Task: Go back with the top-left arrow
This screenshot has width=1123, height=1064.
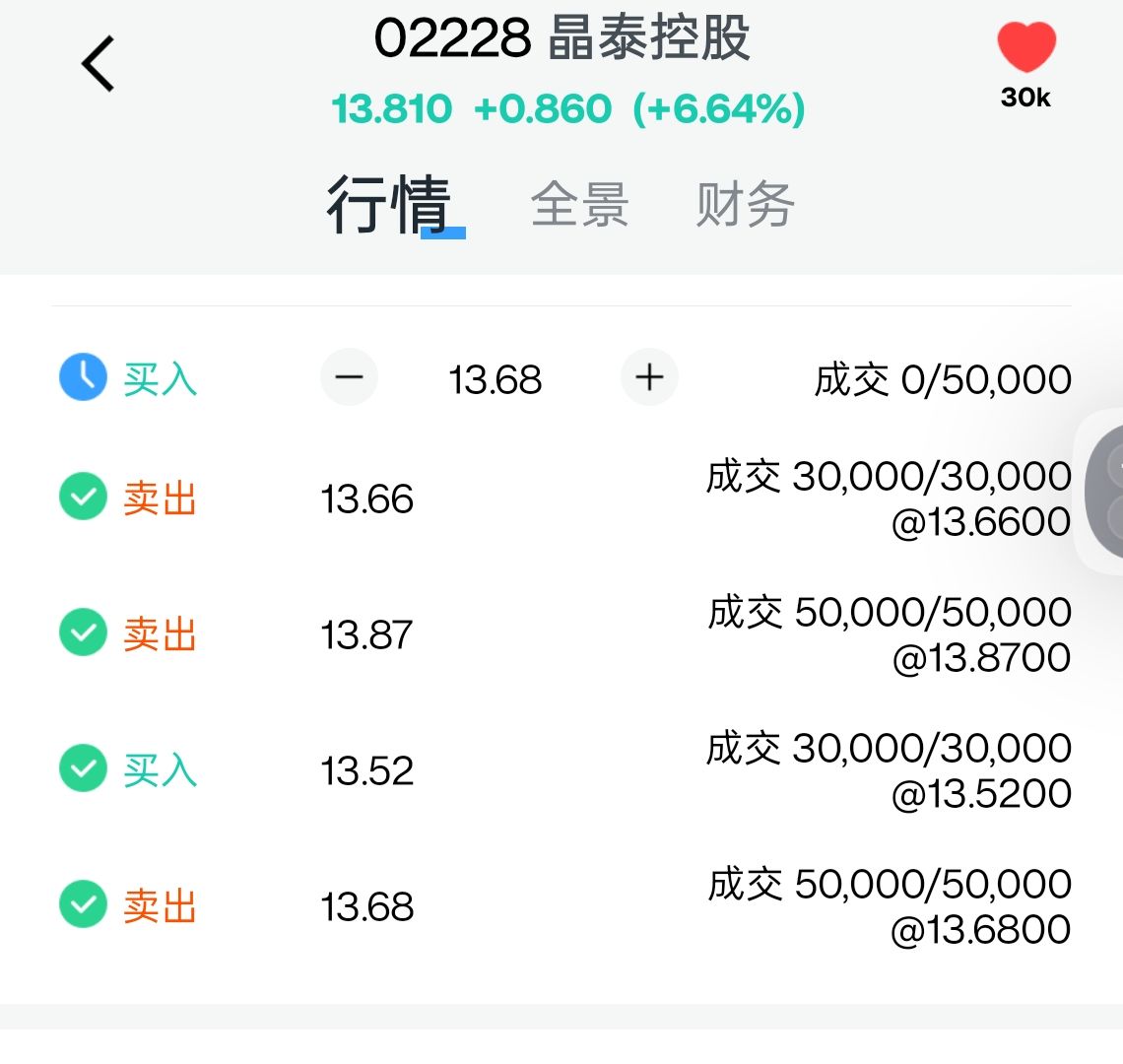Action: click(99, 64)
